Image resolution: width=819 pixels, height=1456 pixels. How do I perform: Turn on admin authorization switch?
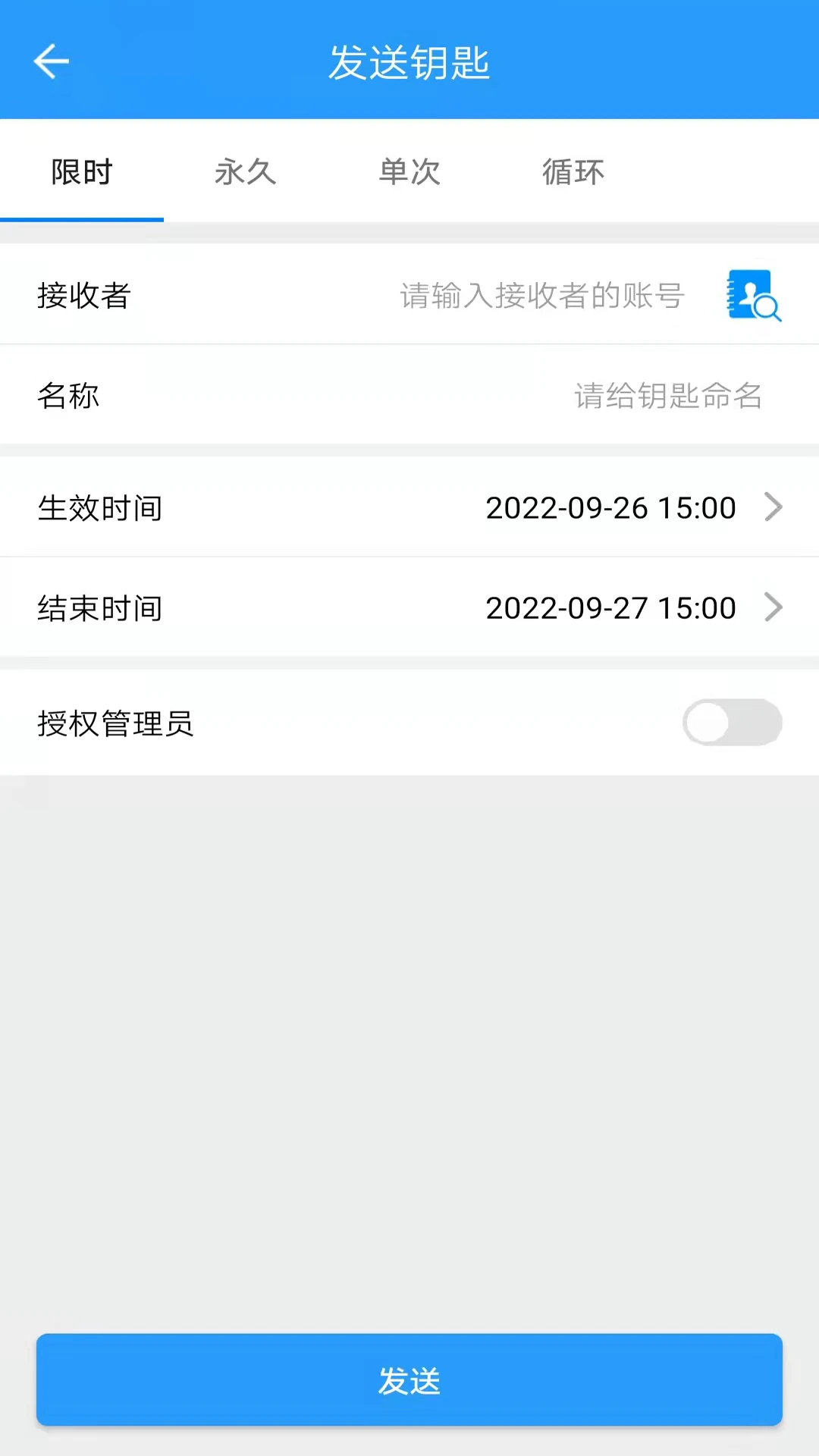tap(731, 723)
